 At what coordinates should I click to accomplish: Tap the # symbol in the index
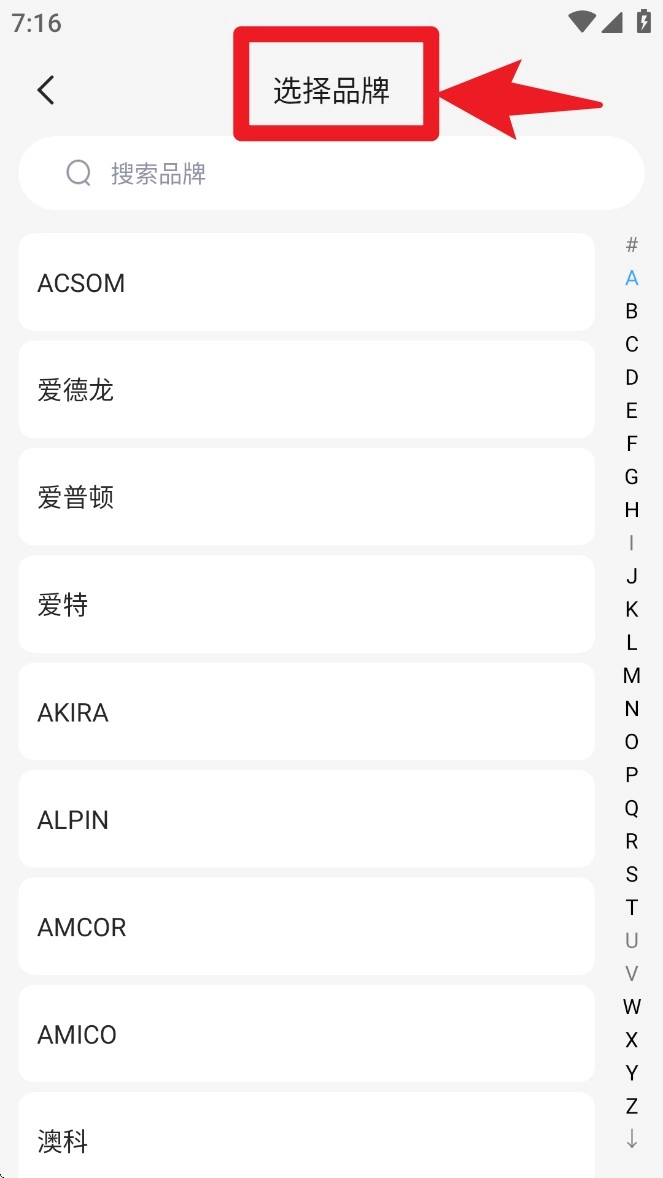tap(632, 245)
